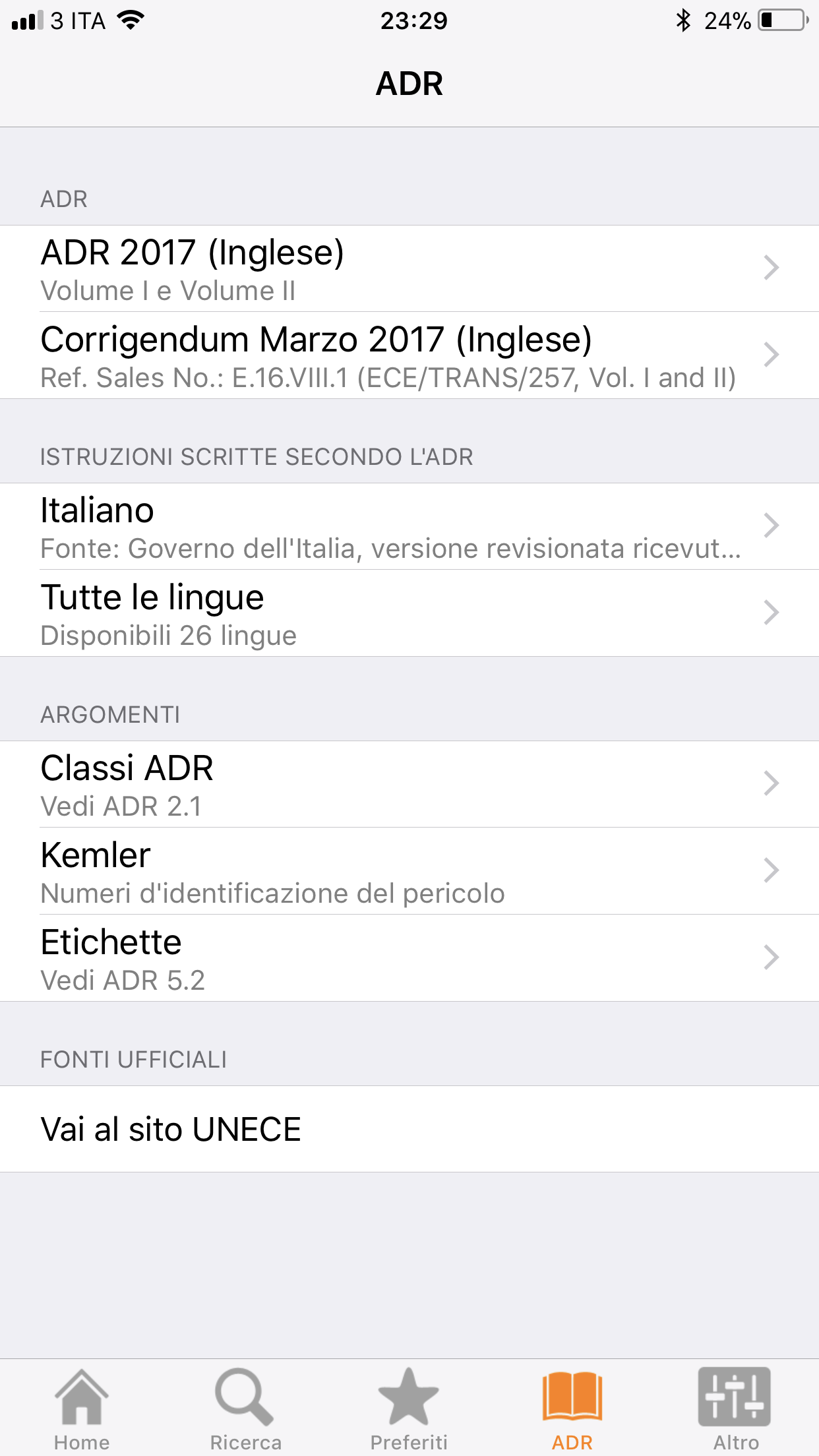Open ADR 2017 (Inglese) volumes
This screenshot has height=1456, width=819.
(x=409, y=269)
